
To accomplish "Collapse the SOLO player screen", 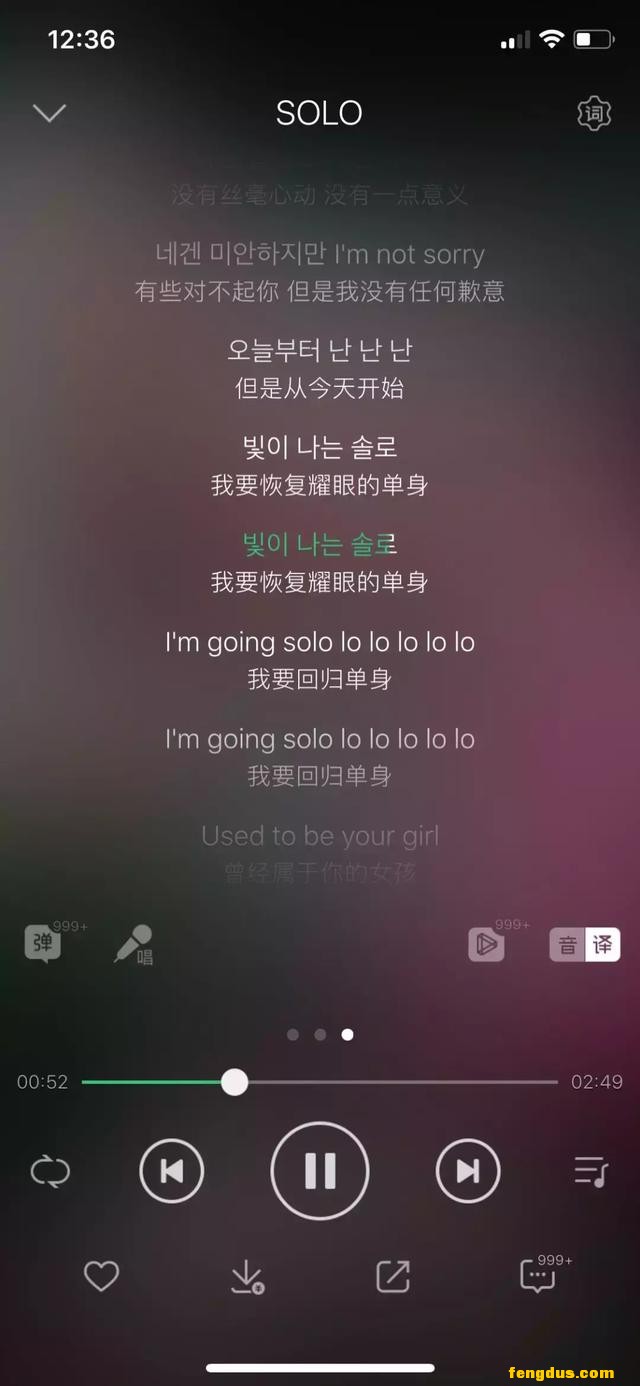I will click(49, 113).
